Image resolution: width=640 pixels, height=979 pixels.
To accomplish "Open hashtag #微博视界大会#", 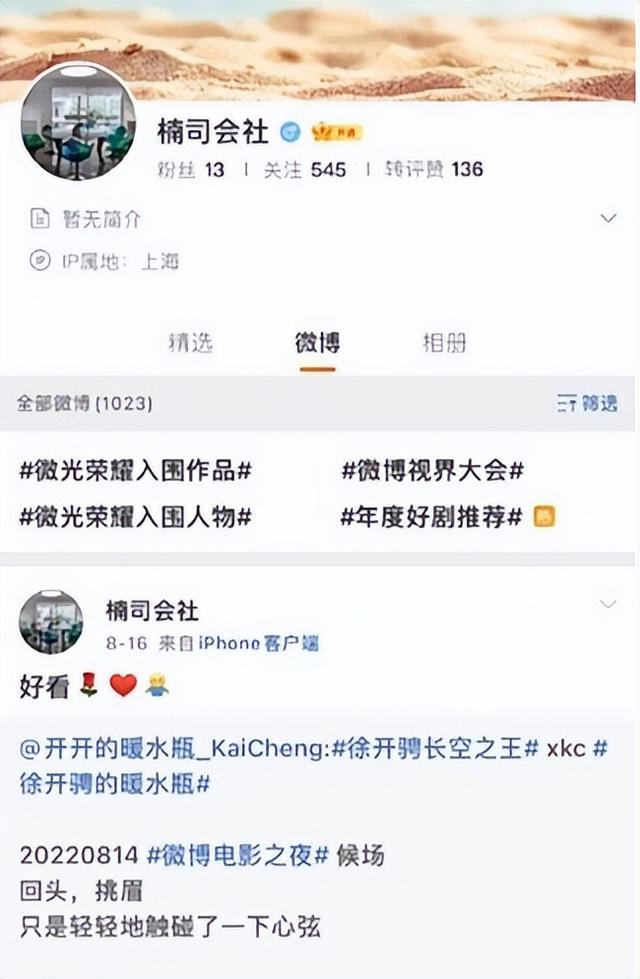I will pyautogui.click(x=432, y=470).
